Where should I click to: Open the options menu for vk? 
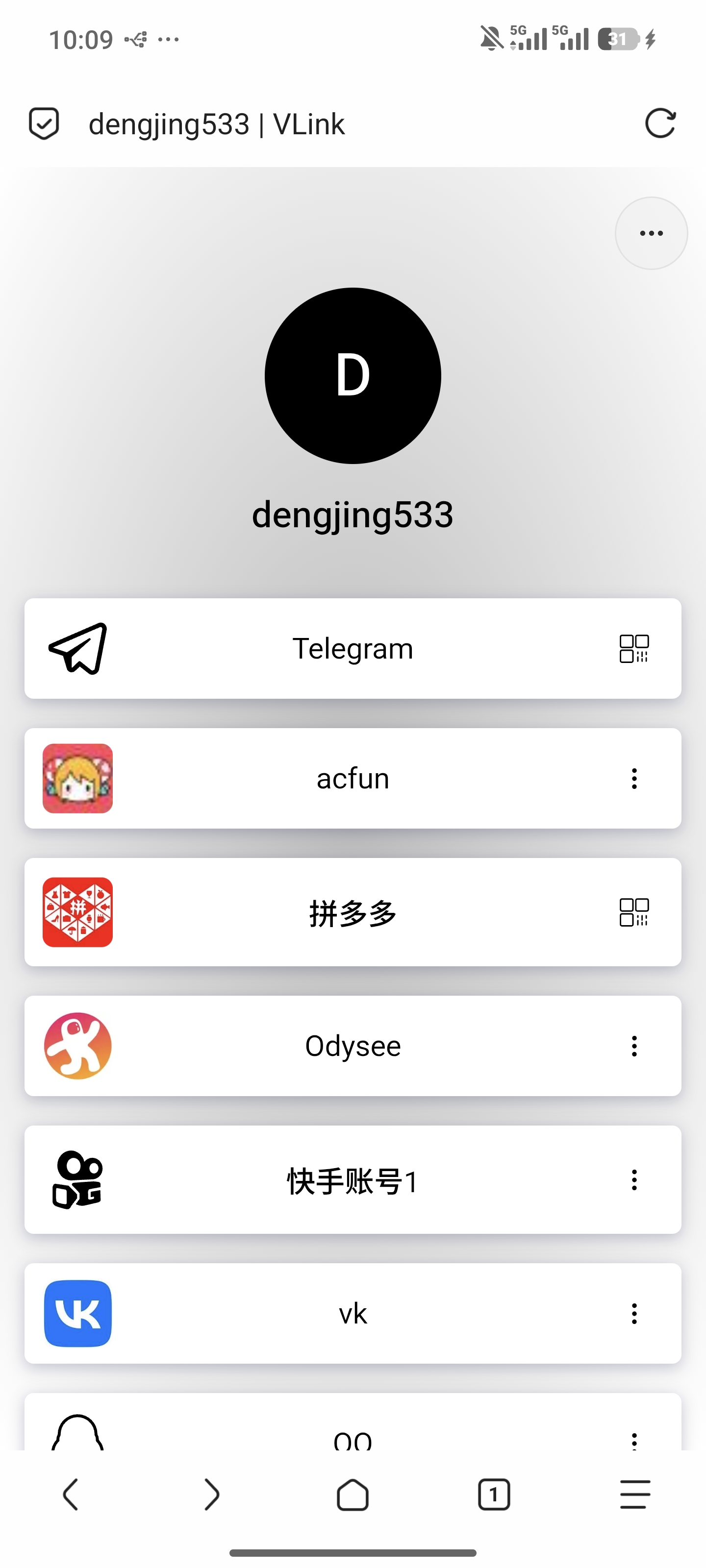635,1314
